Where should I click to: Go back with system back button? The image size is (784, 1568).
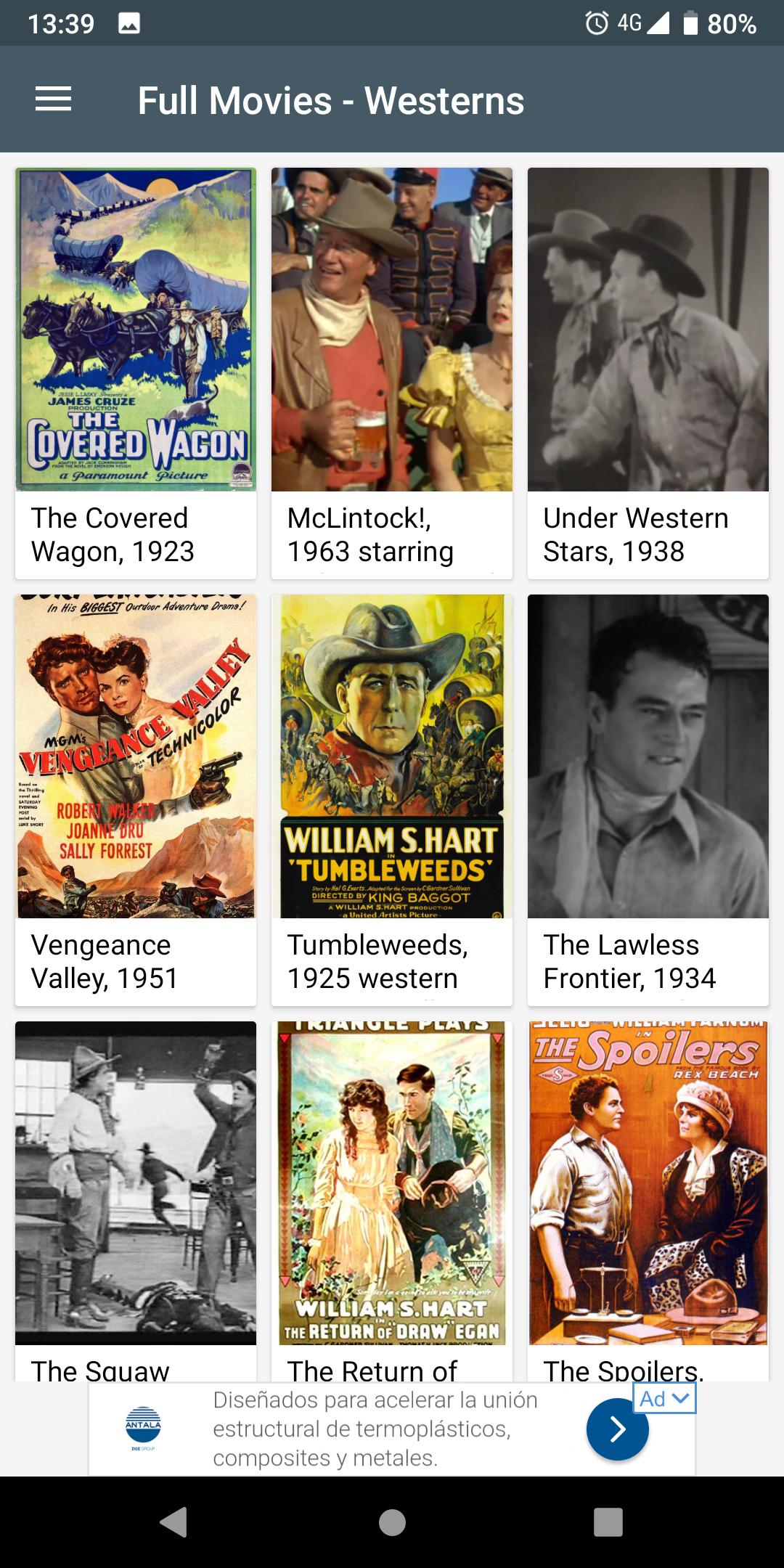(174, 1522)
